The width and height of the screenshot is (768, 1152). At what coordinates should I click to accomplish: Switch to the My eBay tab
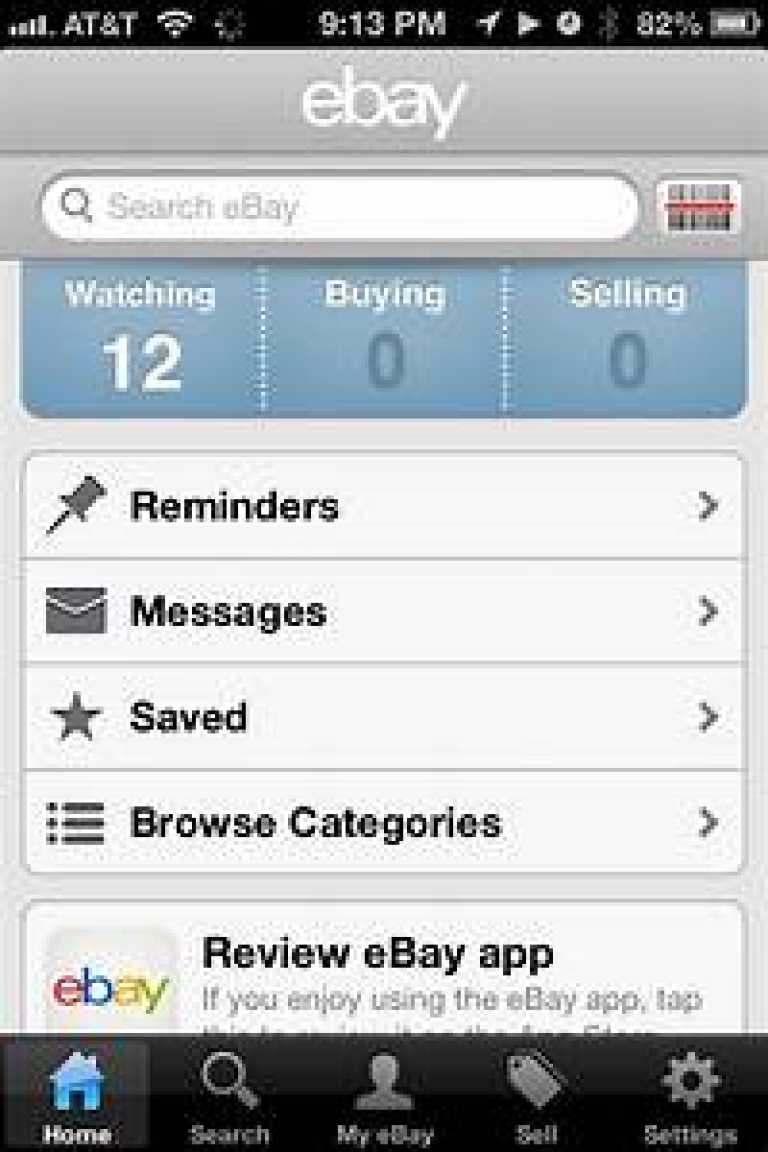coord(384,1096)
